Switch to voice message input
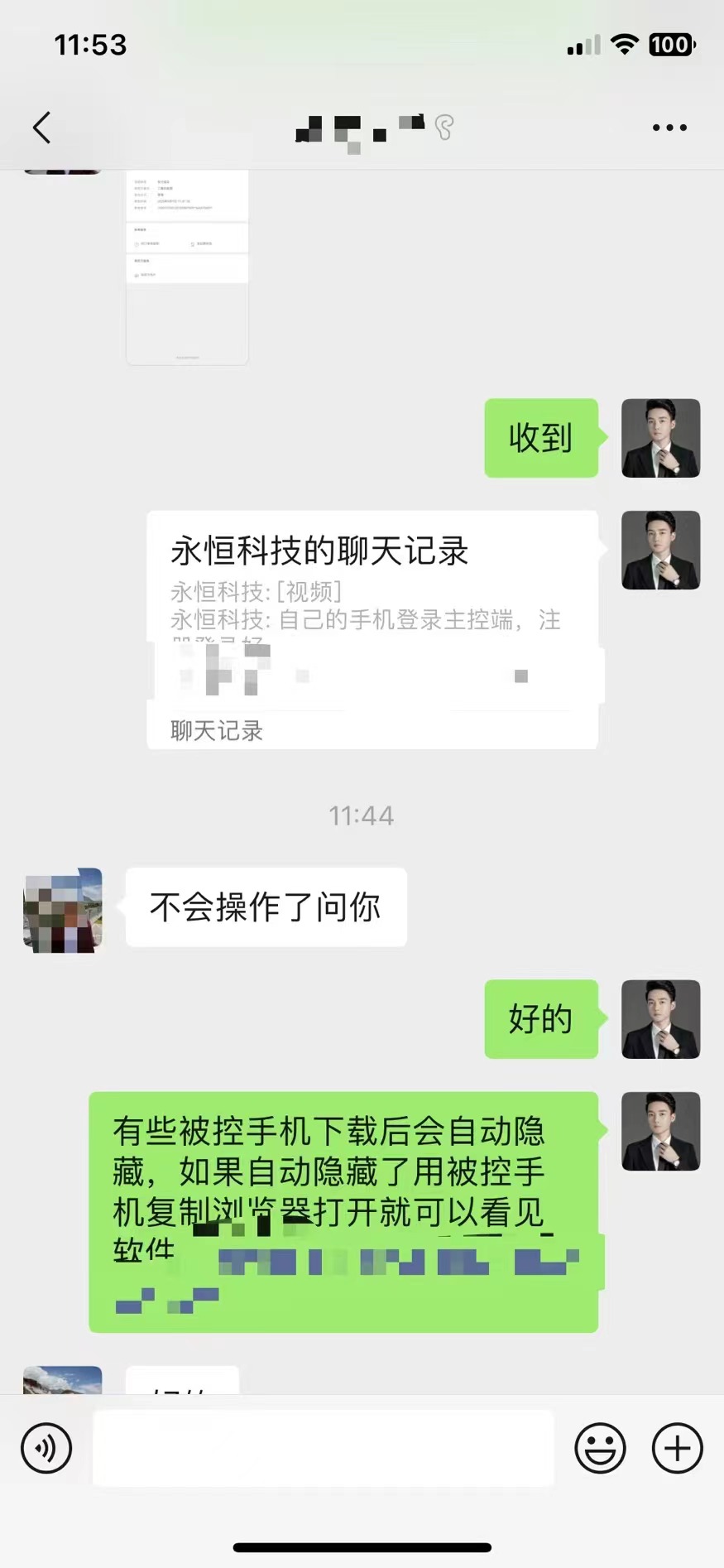Image resolution: width=724 pixels, height=1568 pixels. (x=46, y=1448)
